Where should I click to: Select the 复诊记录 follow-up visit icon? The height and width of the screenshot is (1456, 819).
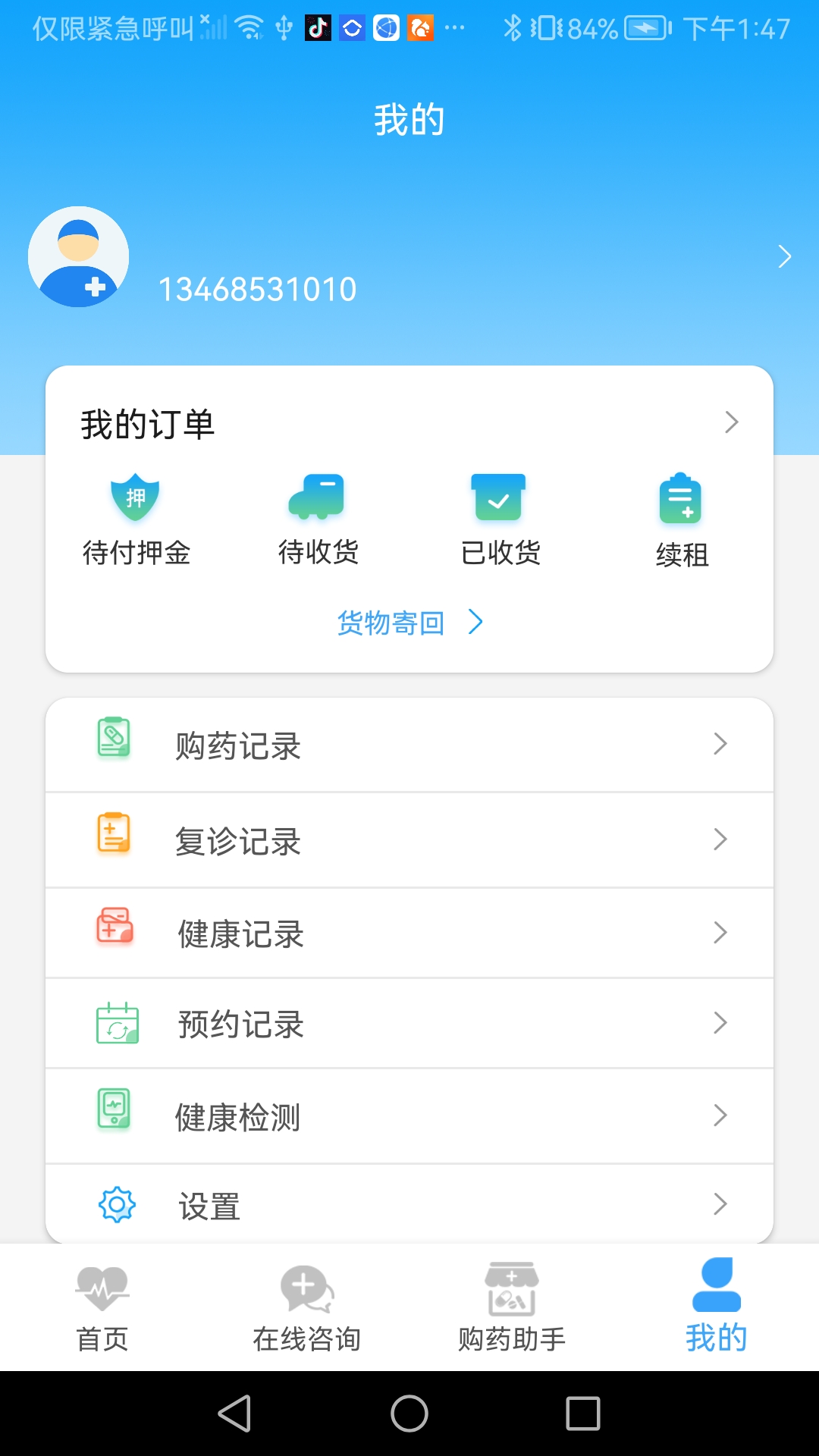(x=115, y=836)
